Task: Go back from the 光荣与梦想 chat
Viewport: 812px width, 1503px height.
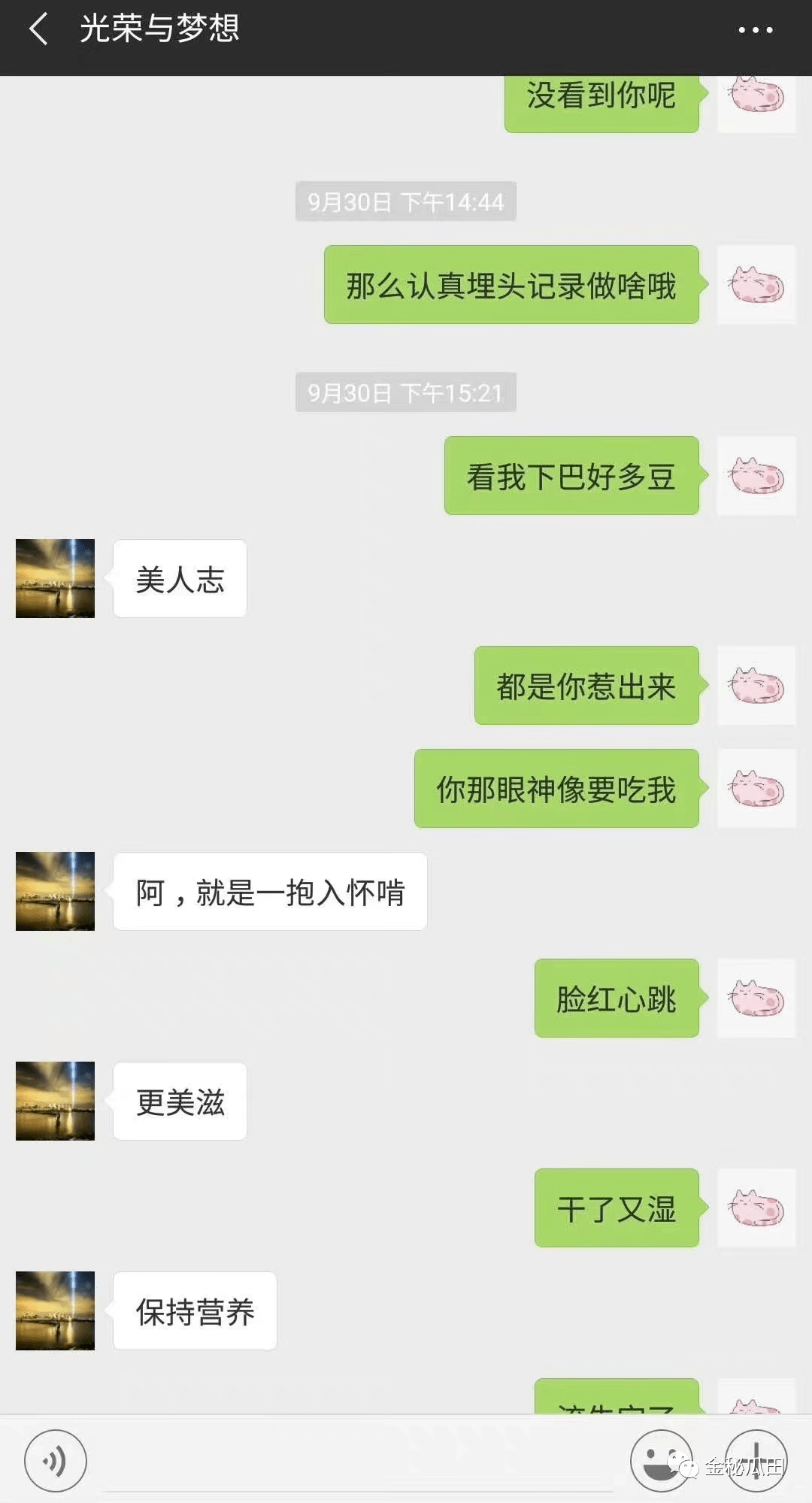Action: click(38, 30)
